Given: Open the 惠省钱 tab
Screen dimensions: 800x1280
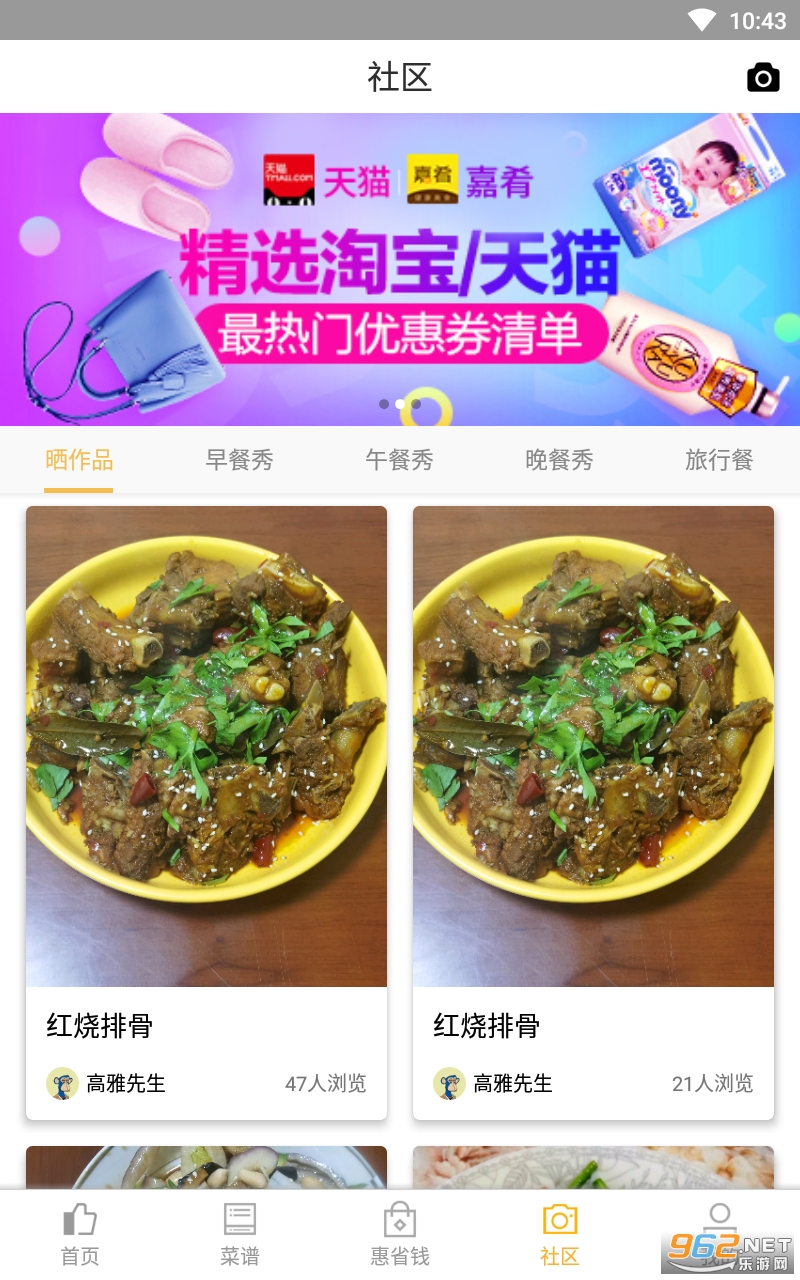Looking at the screenshot, I should [x=400, y=1235].
